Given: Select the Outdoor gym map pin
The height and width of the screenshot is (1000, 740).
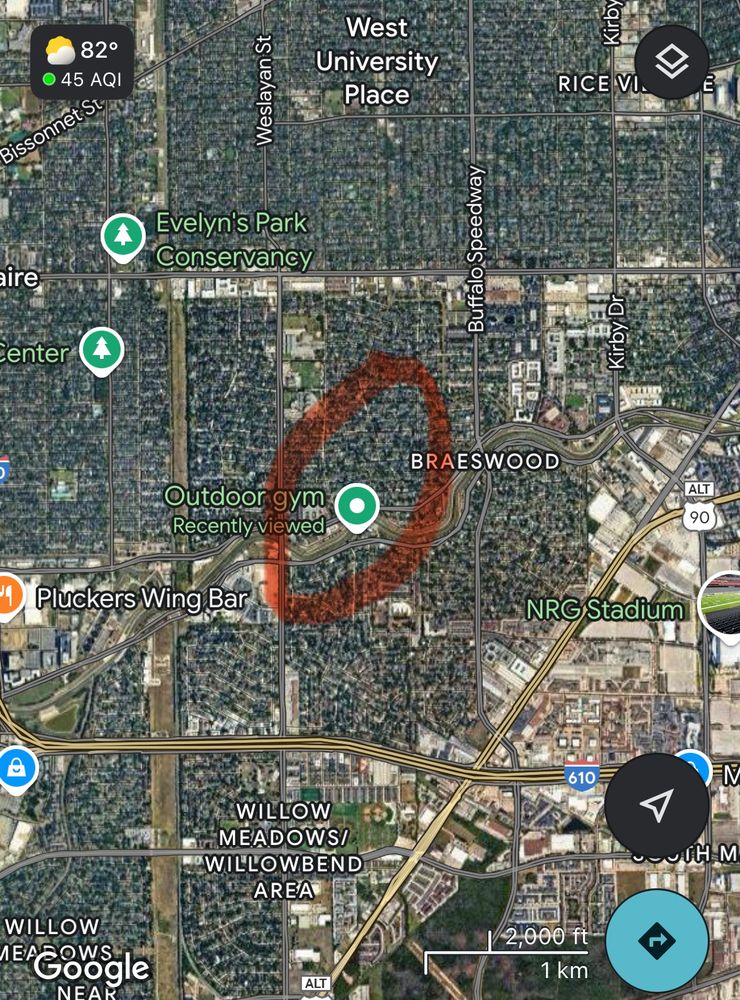Looking at the screenshot, I should 356,506.
